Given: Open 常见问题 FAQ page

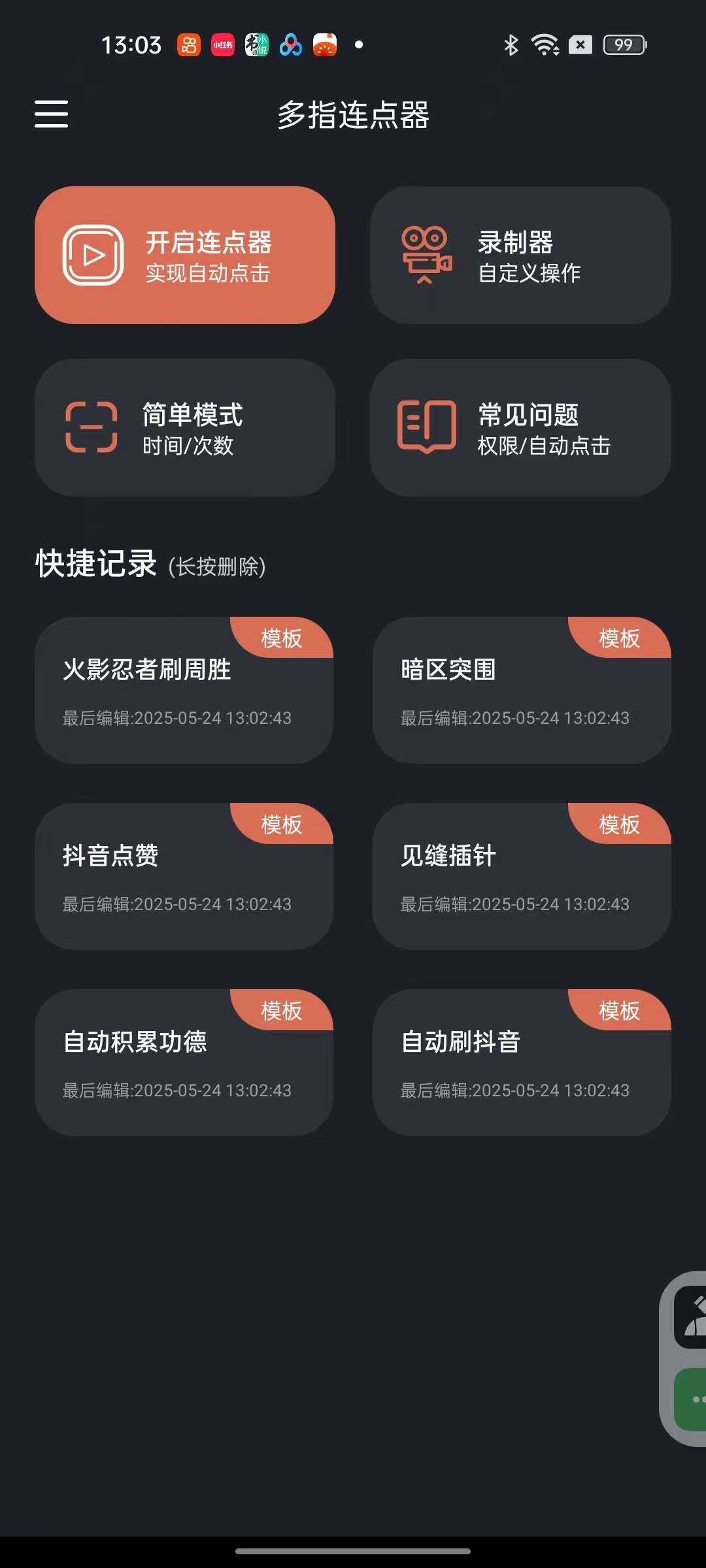Looking at the screenshot, I should 520,428.
